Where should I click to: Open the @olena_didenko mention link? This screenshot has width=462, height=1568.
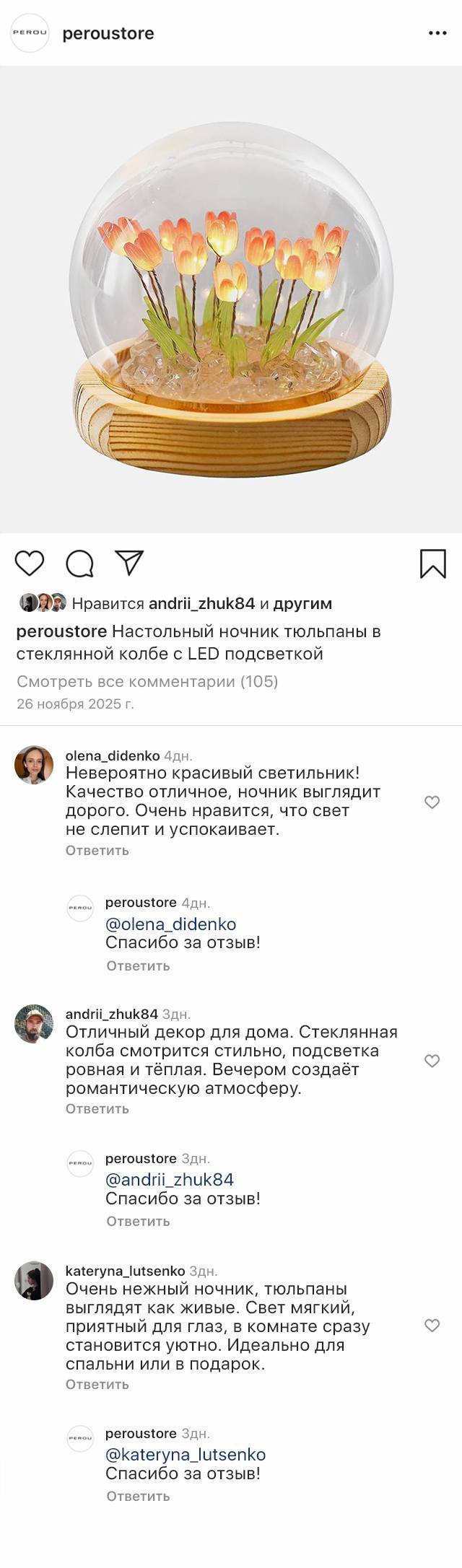[170, 924]
